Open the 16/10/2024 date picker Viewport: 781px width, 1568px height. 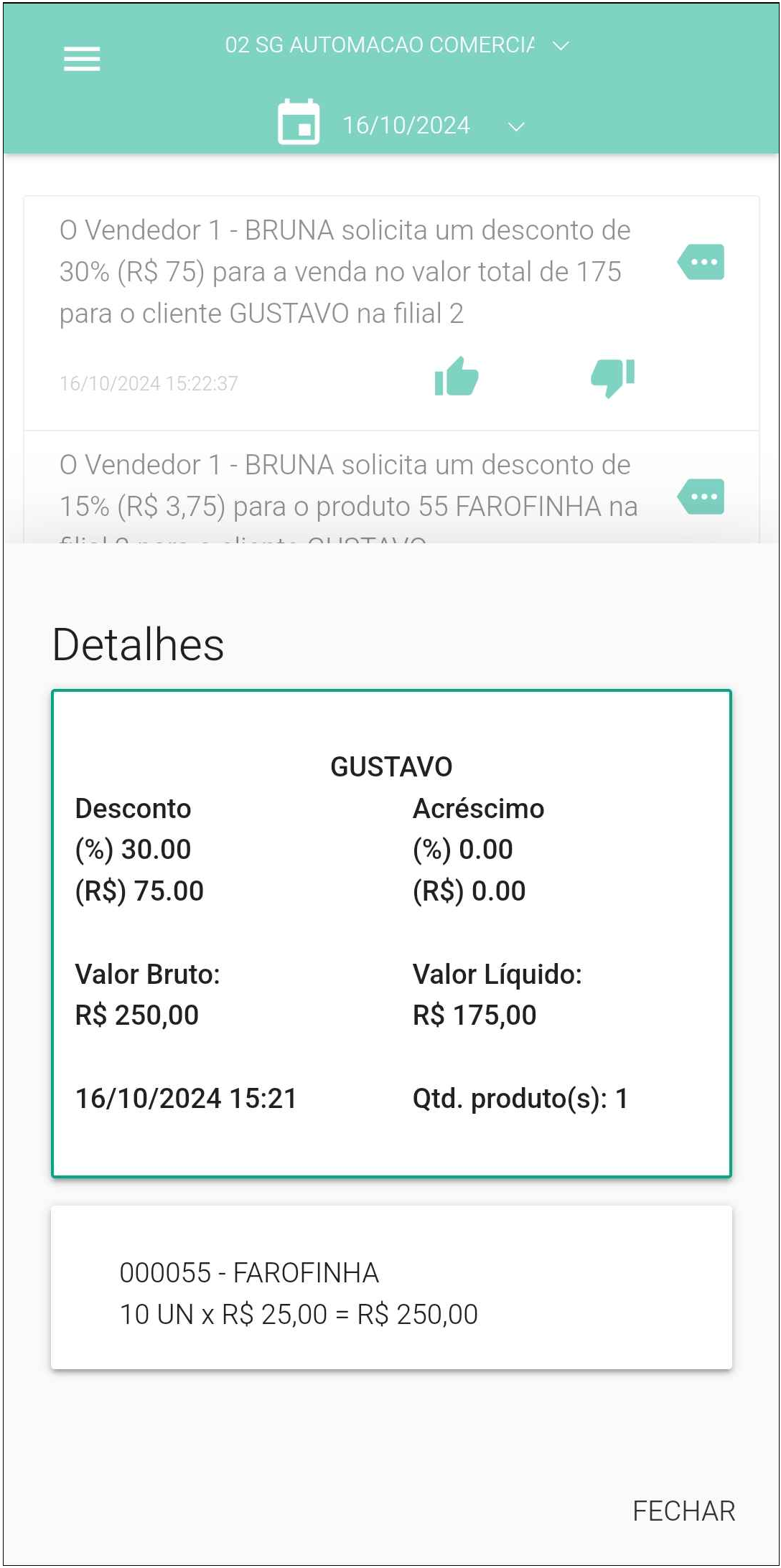[402, 124]
